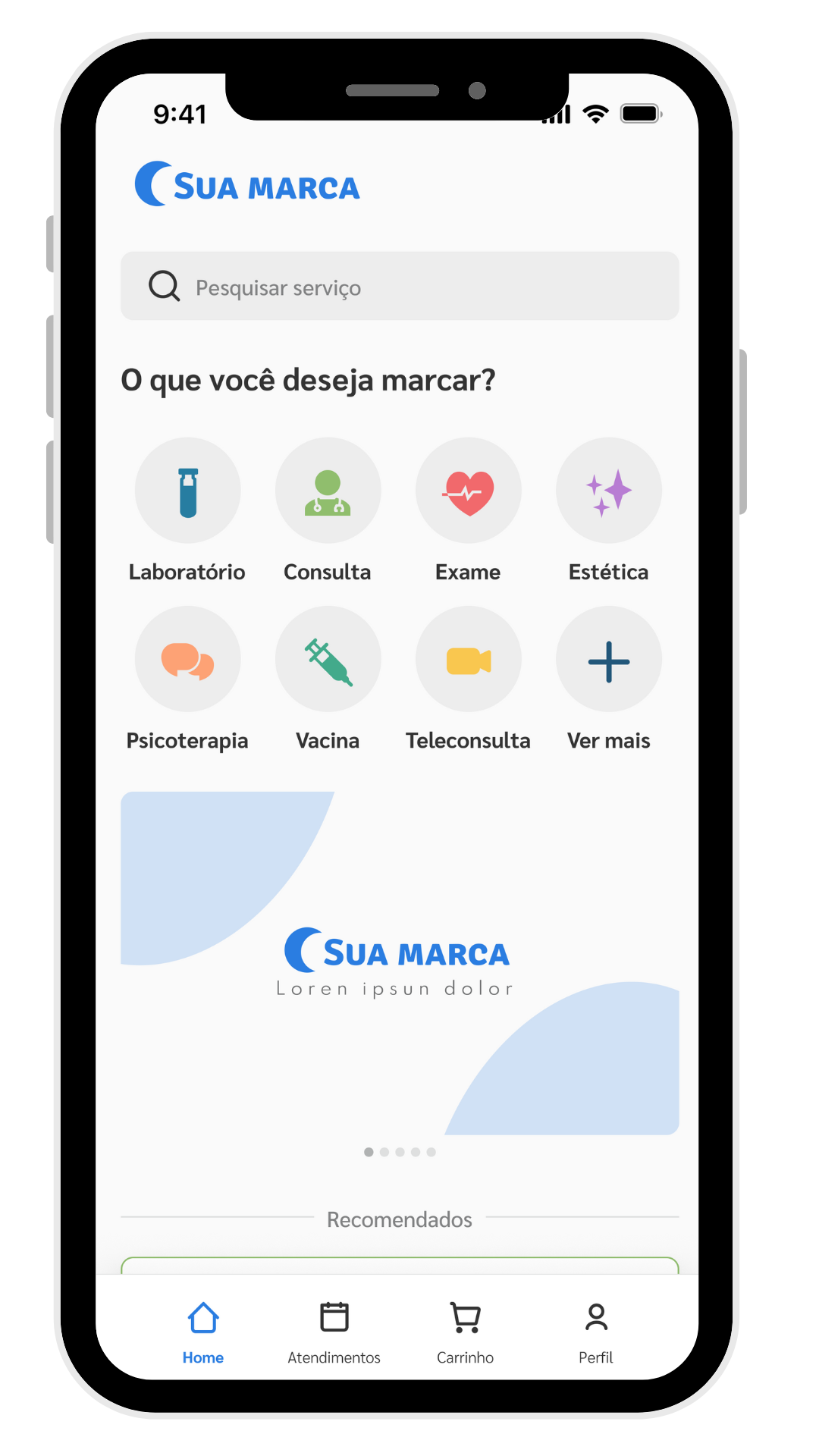
Task: Select the Vacina category
Action: click(x=328, y=659)
